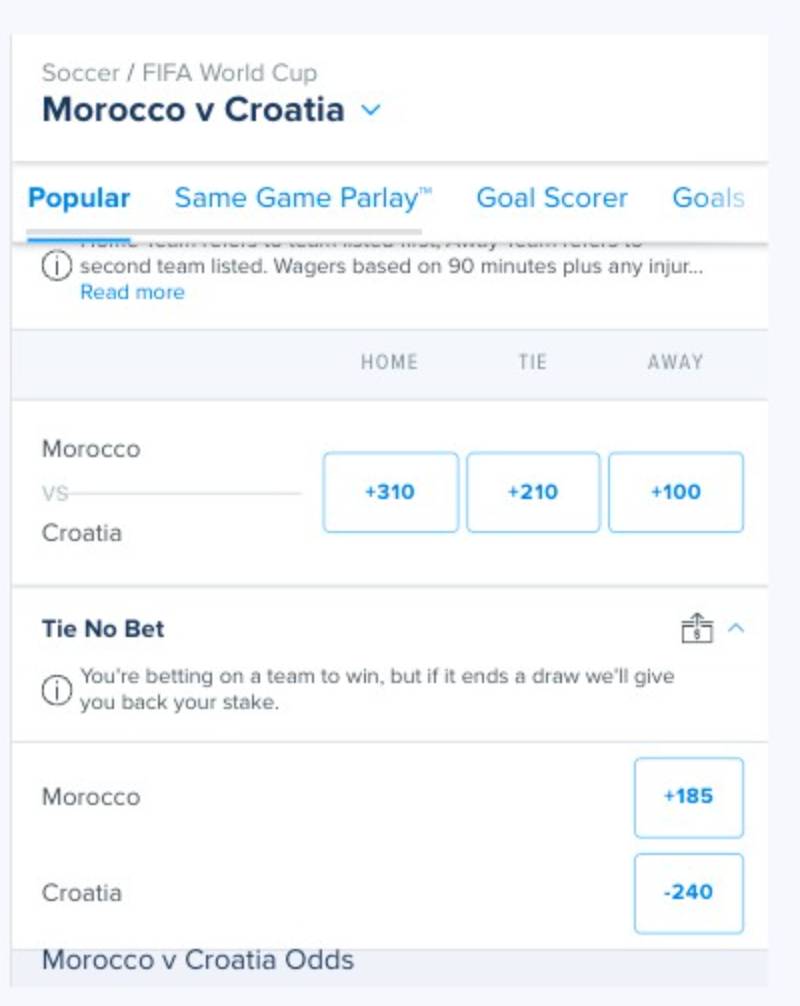Select Morocco home win at +310
The height and width of the screenshot is (1006, 800).
[390, 492]
